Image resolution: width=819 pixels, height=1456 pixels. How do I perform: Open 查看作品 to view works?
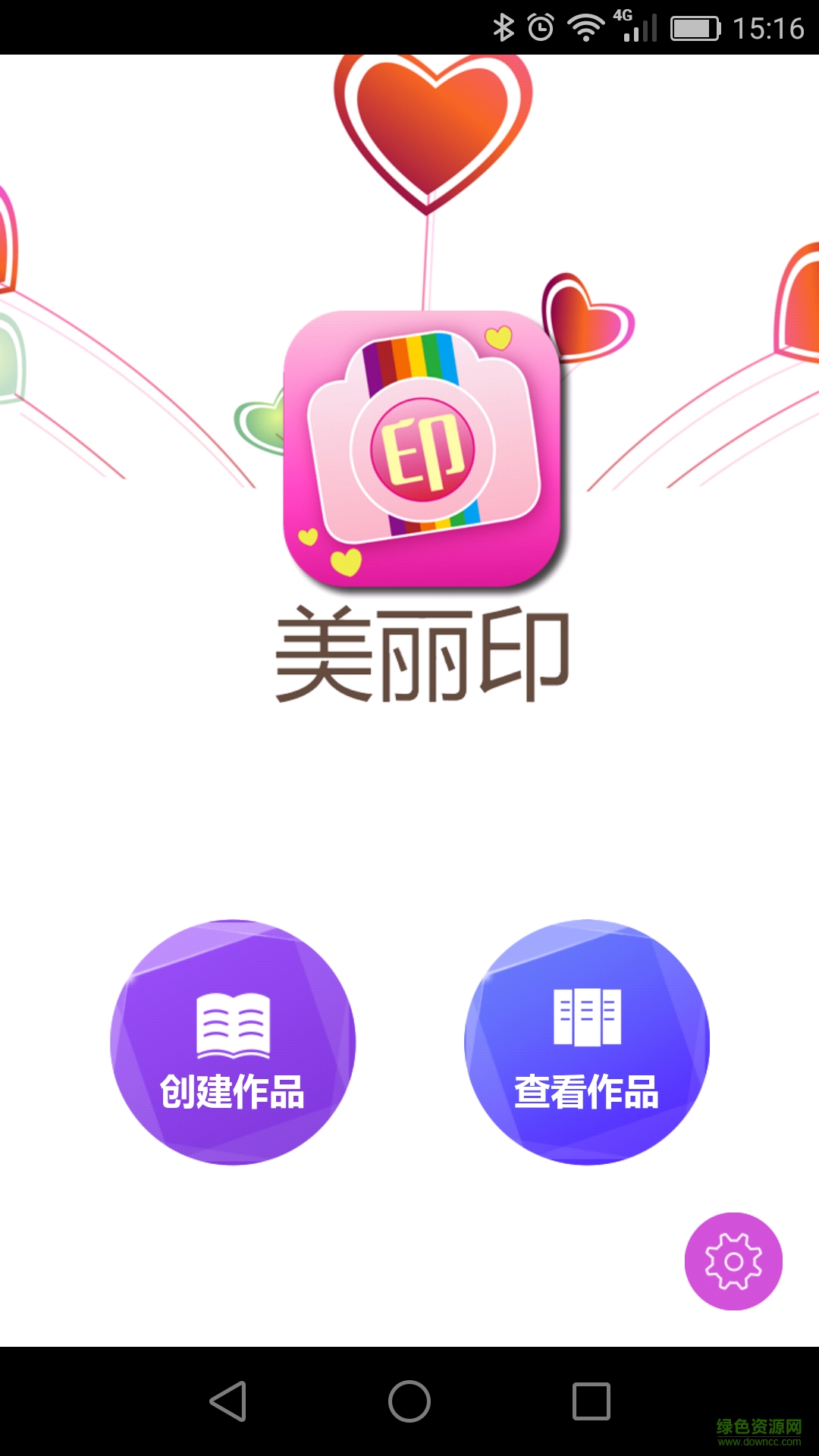point(586,1042)
